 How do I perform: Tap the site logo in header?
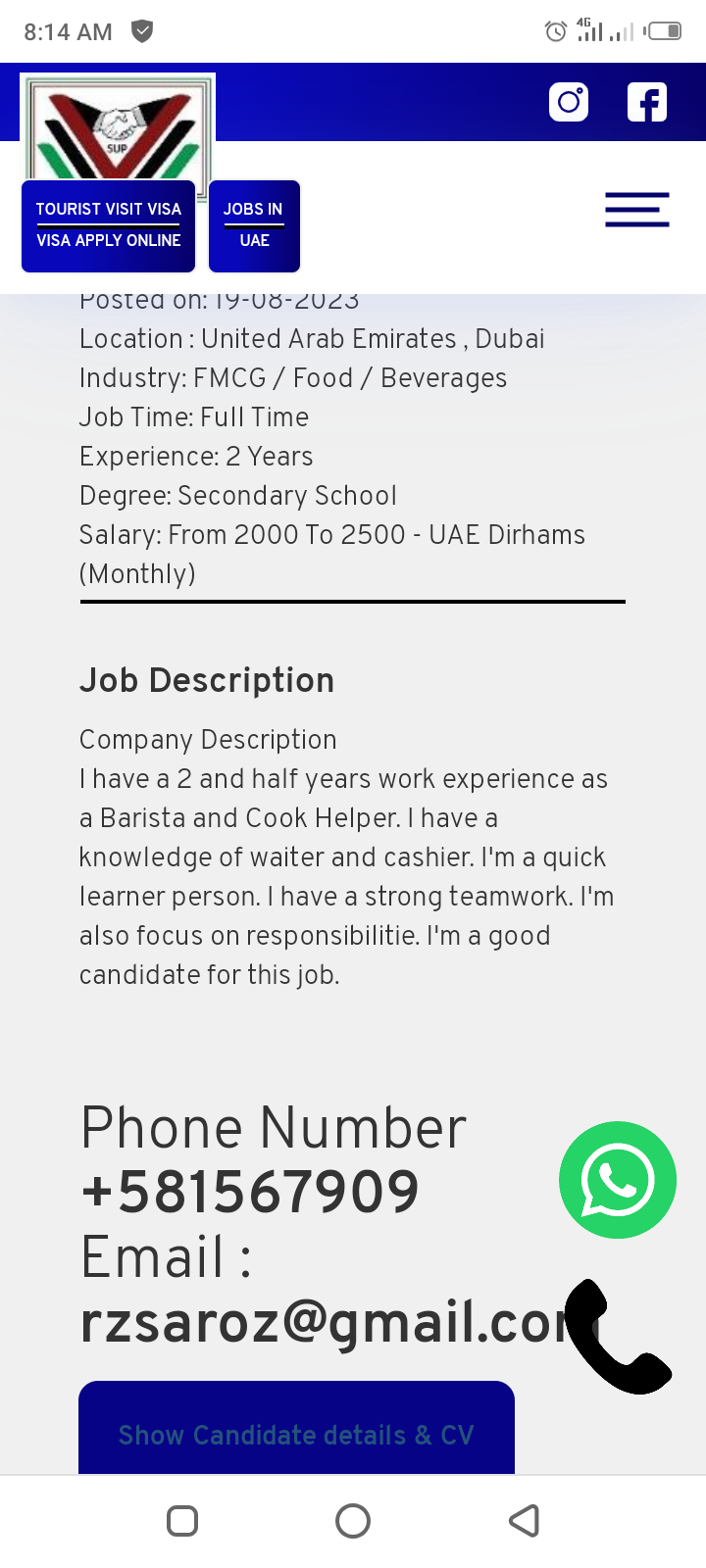[x=118, y=127]
